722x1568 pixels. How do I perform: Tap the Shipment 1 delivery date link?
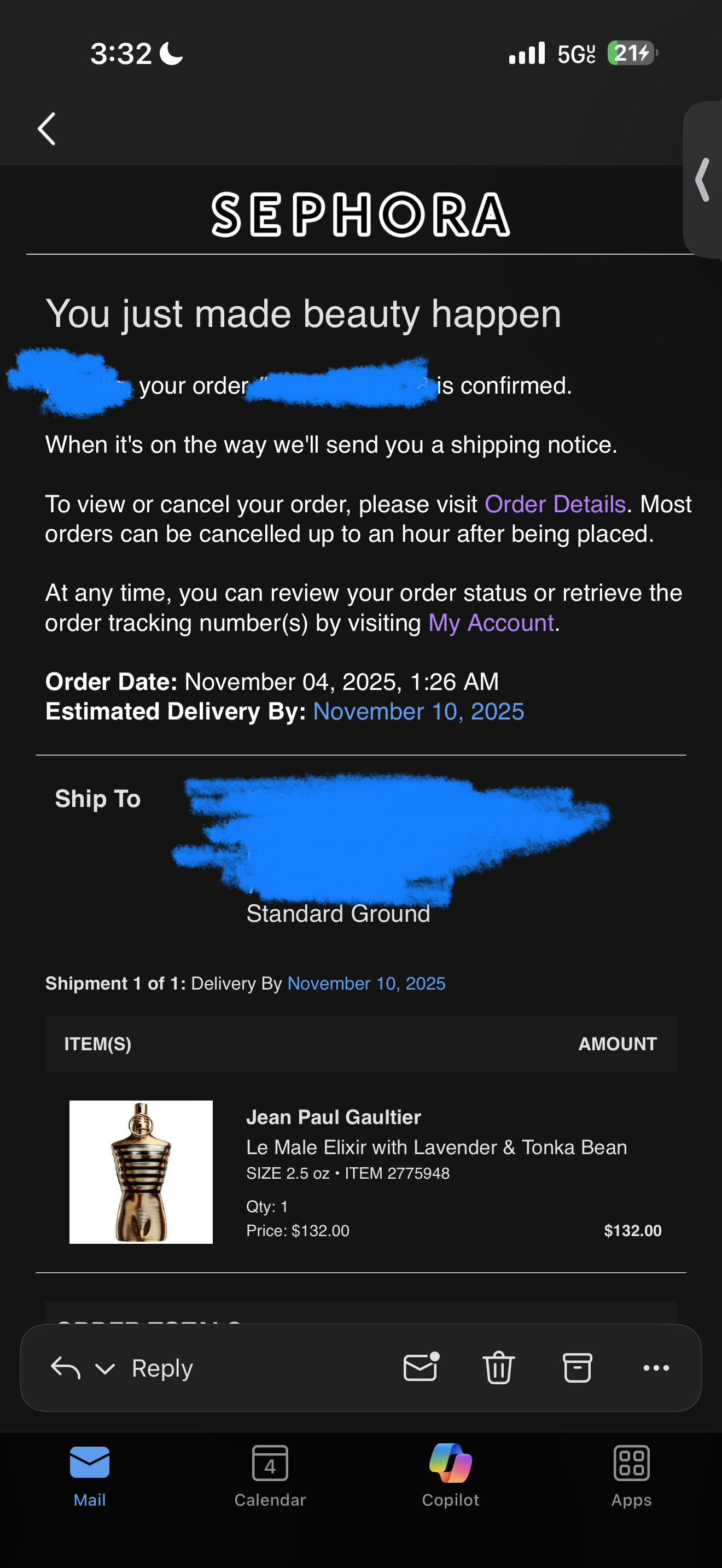366,983
